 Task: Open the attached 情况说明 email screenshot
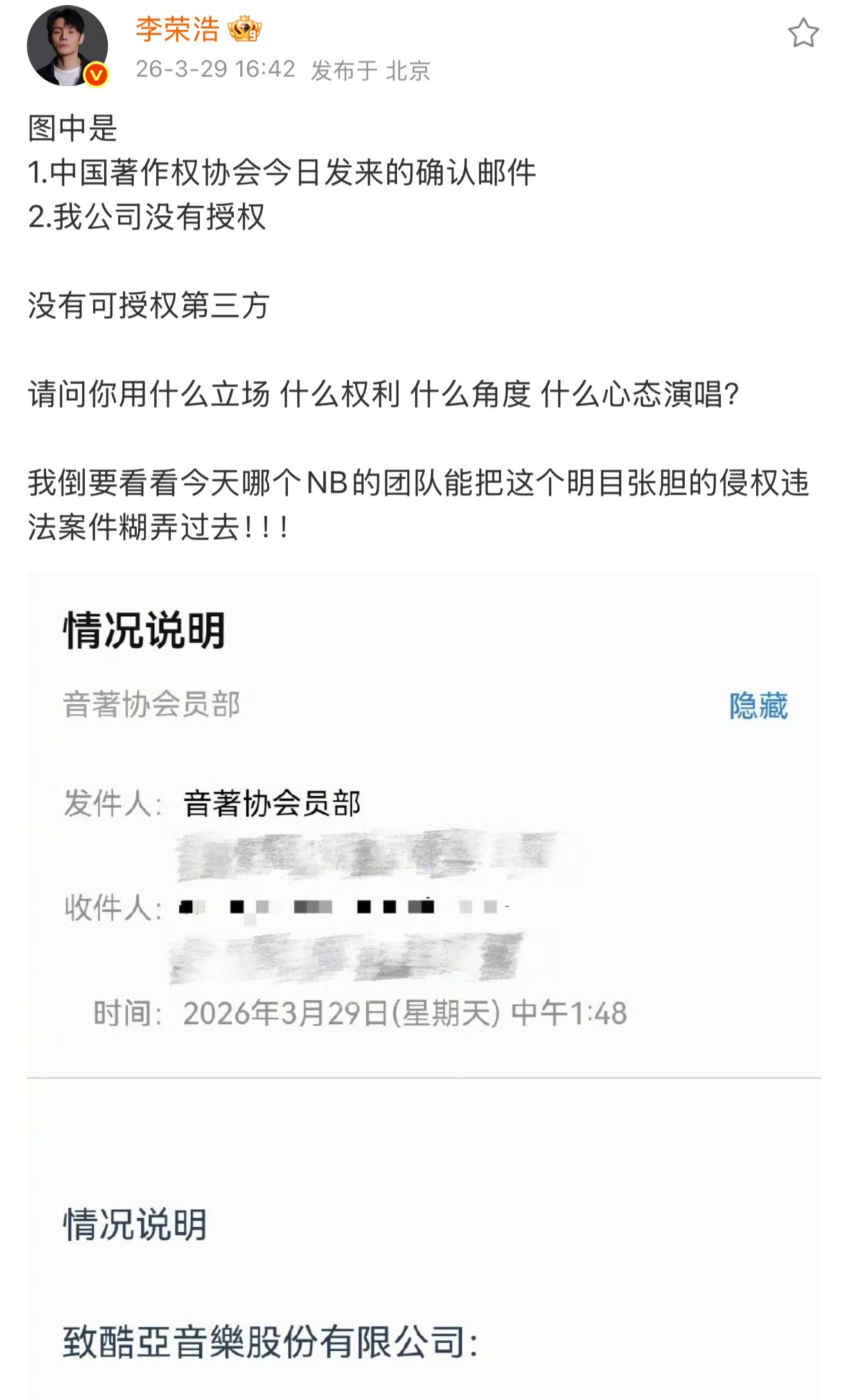point(424,983)
